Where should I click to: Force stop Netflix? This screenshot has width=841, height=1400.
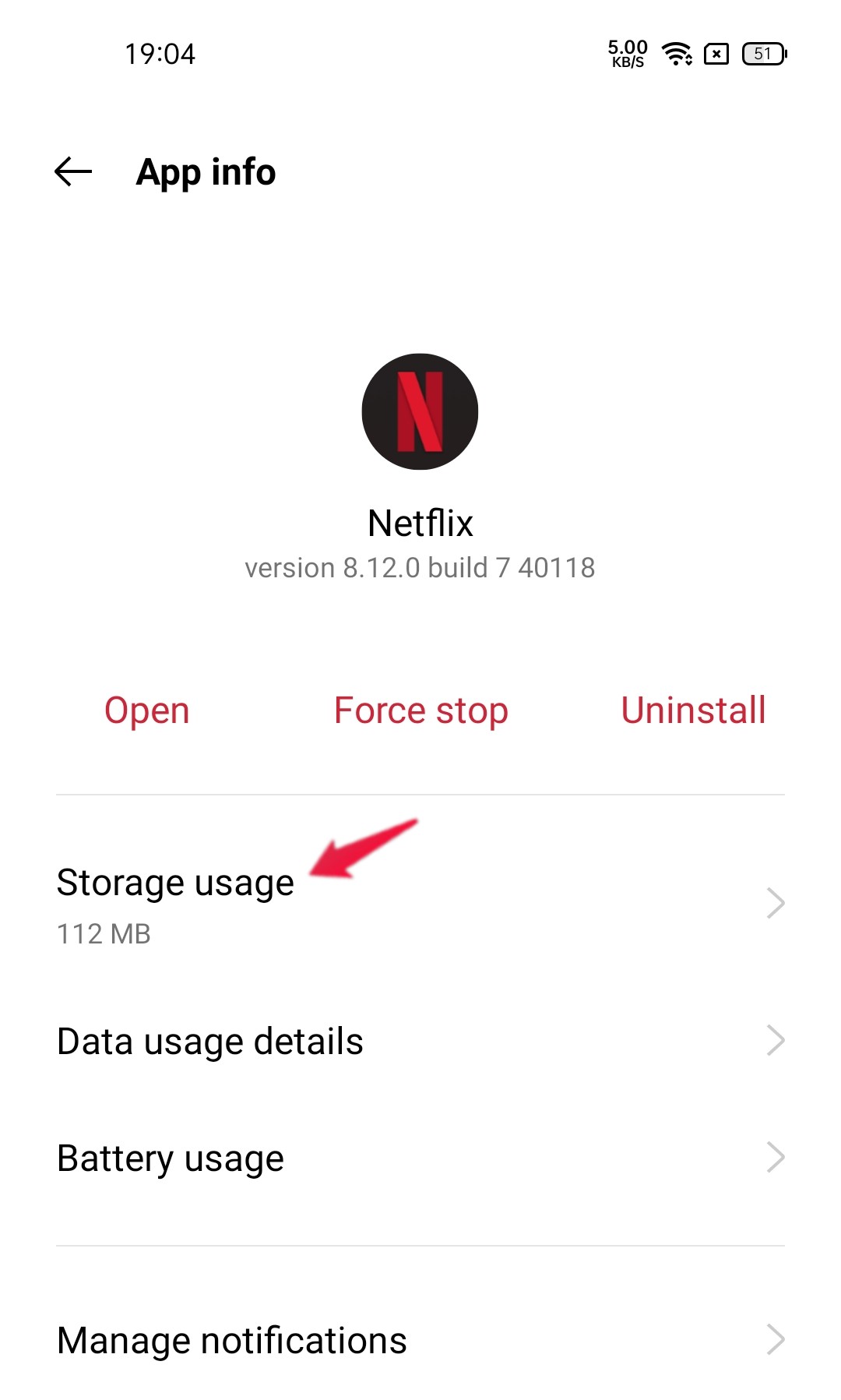click(420, 711)
